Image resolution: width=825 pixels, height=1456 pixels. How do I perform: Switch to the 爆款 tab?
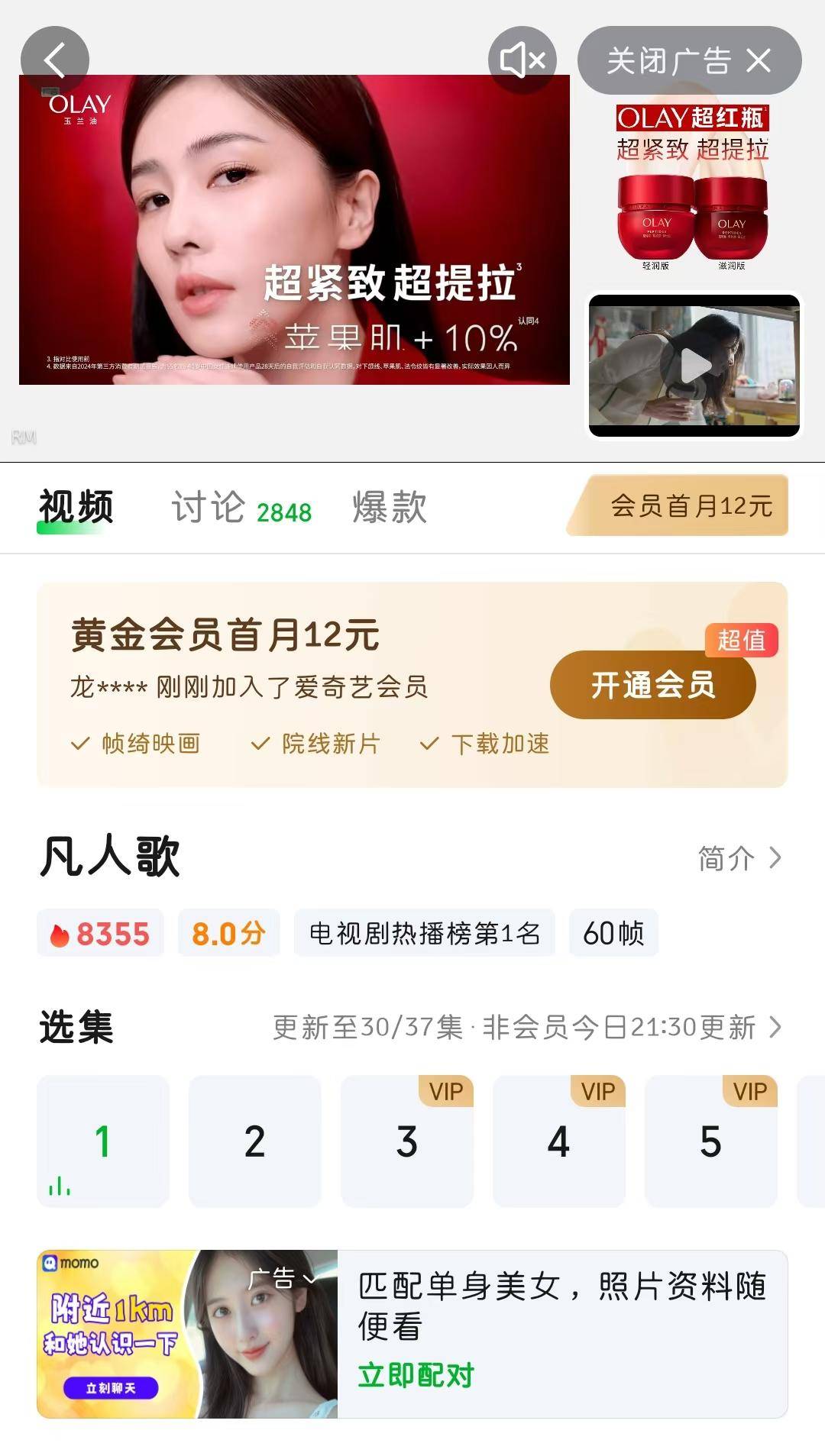click(388, 507)
